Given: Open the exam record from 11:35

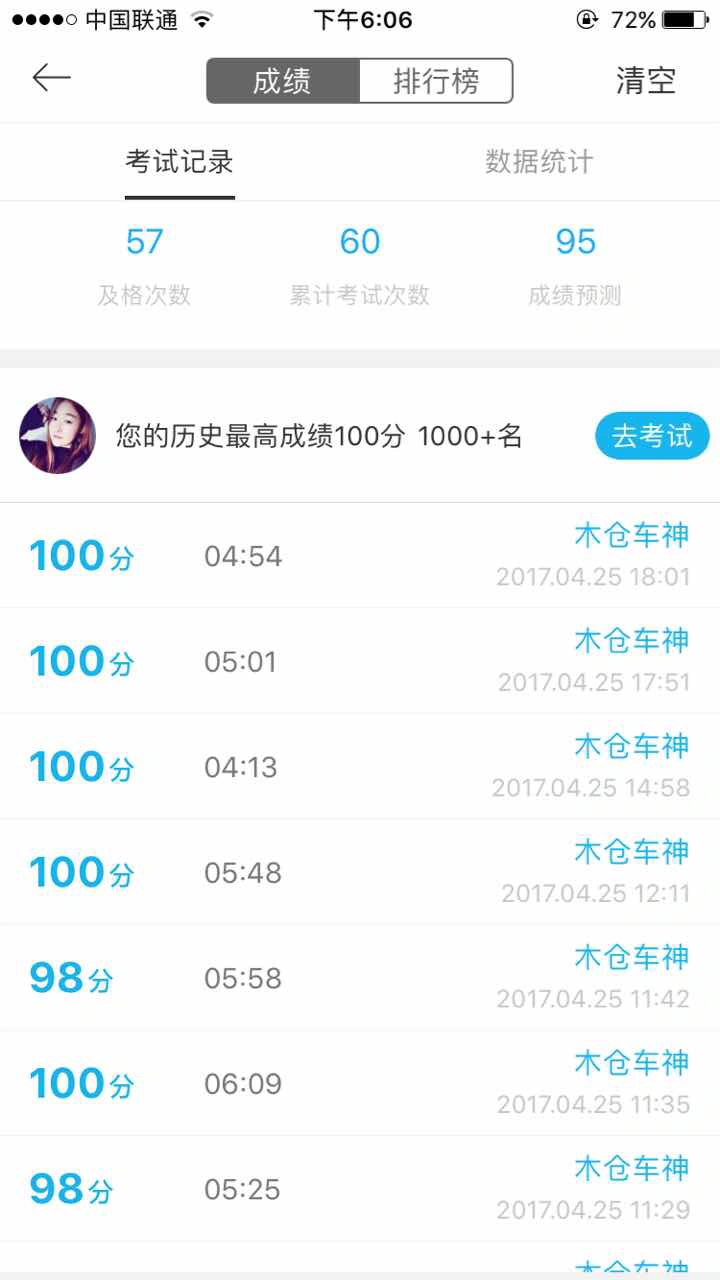Looking at the screenshot, I should 360,1083.
